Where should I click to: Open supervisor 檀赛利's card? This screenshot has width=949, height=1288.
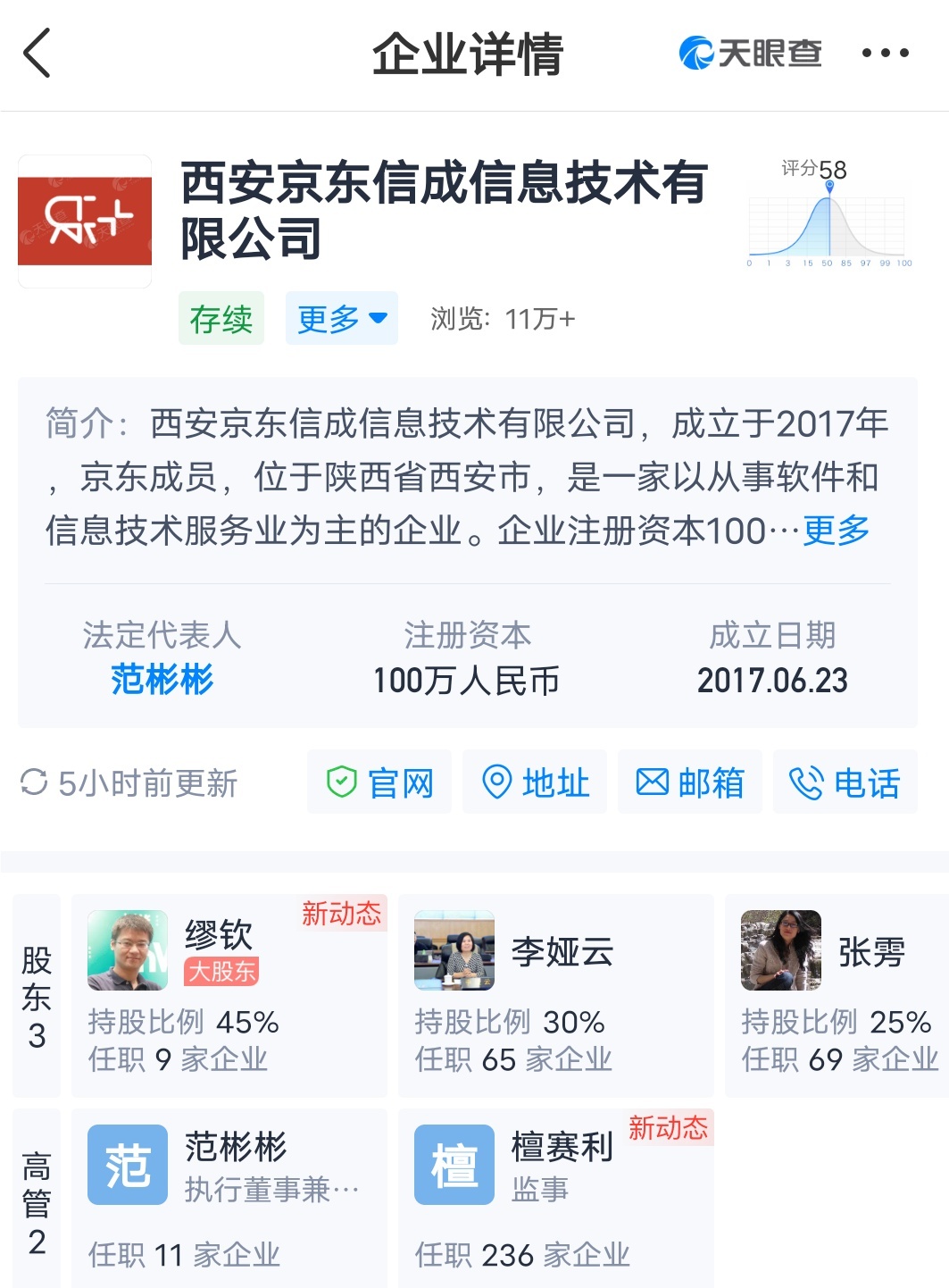pos(555,1197)
